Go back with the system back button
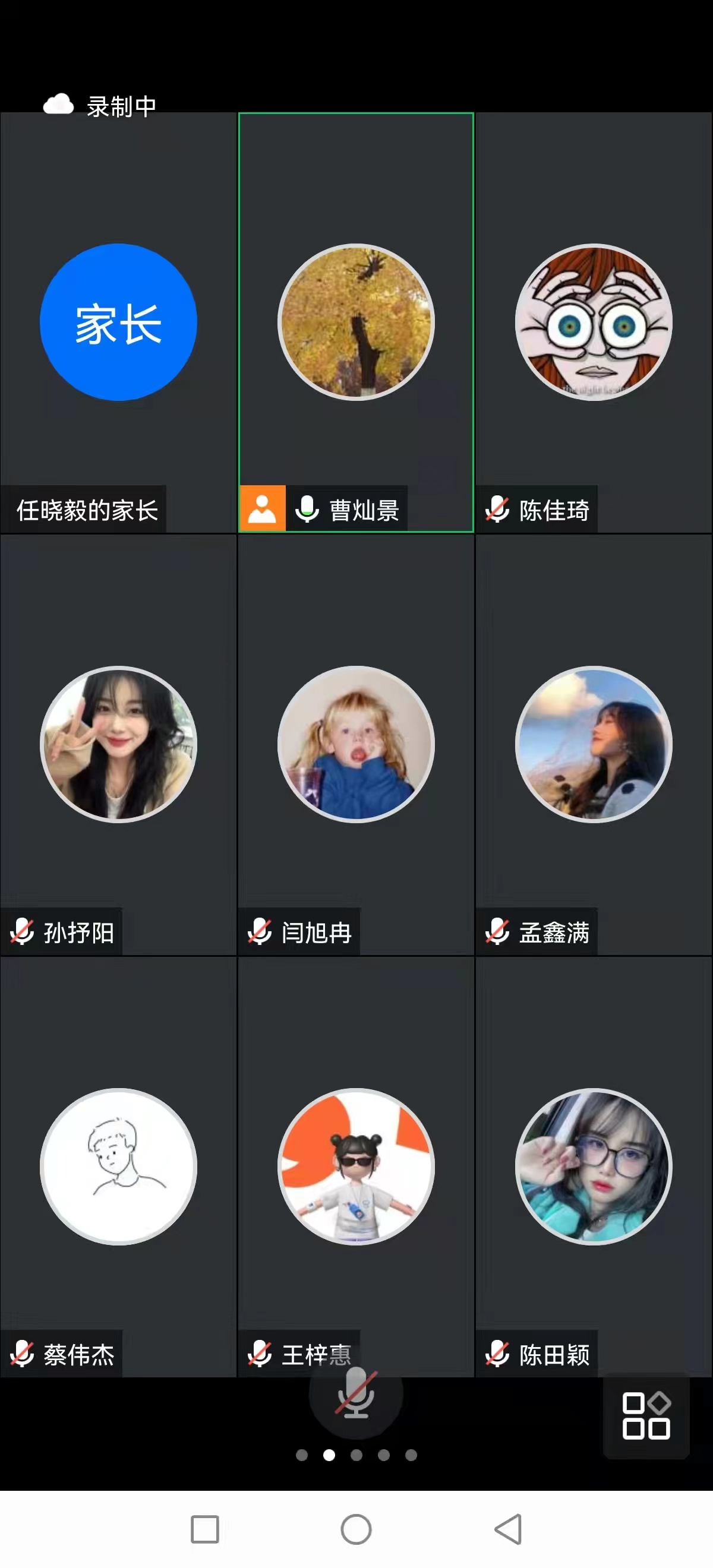Viewport: 713px width, 1568px height. click(509, 1529)
